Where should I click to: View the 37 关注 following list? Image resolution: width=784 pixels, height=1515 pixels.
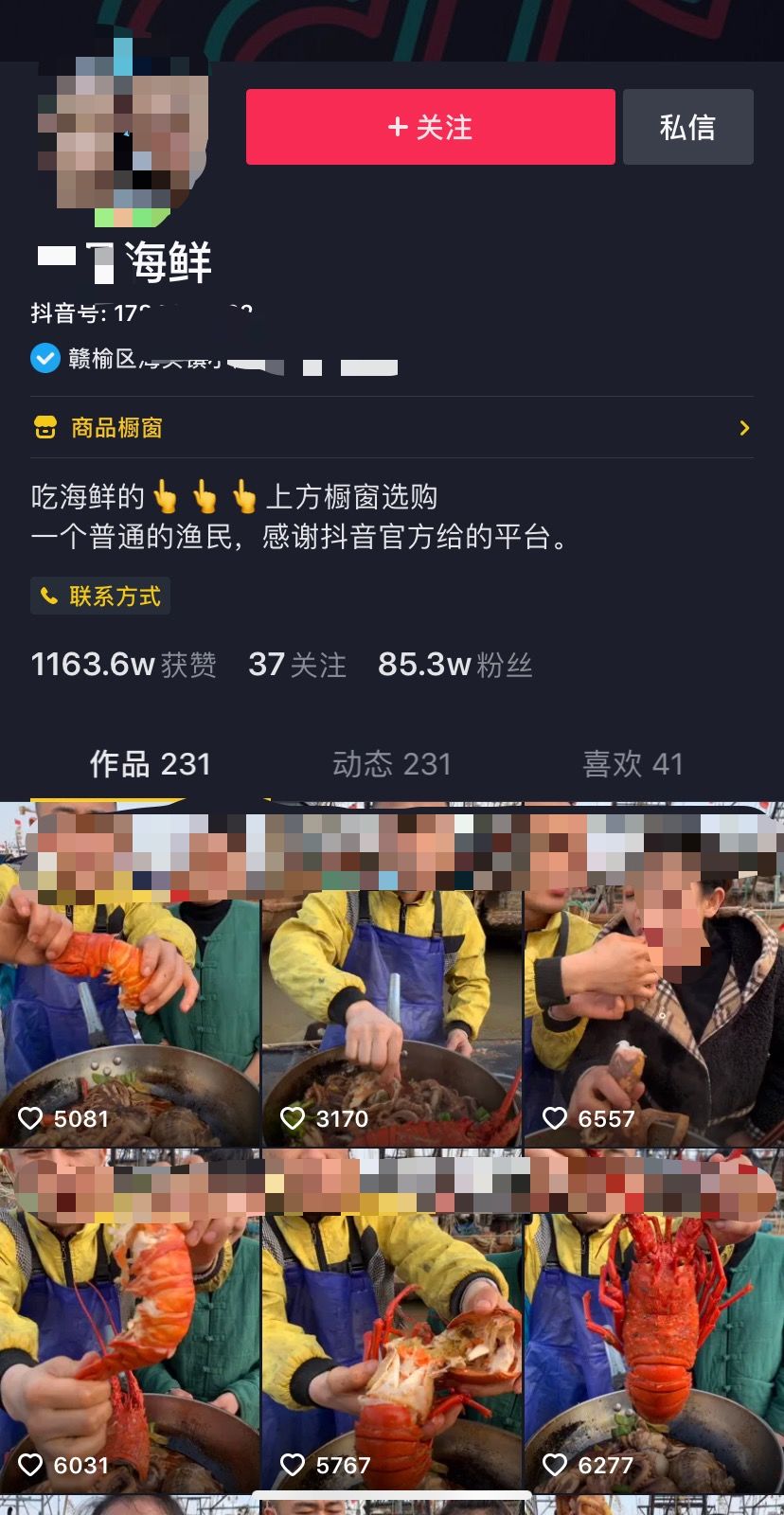pyautogui.click(x=296, y=665)
